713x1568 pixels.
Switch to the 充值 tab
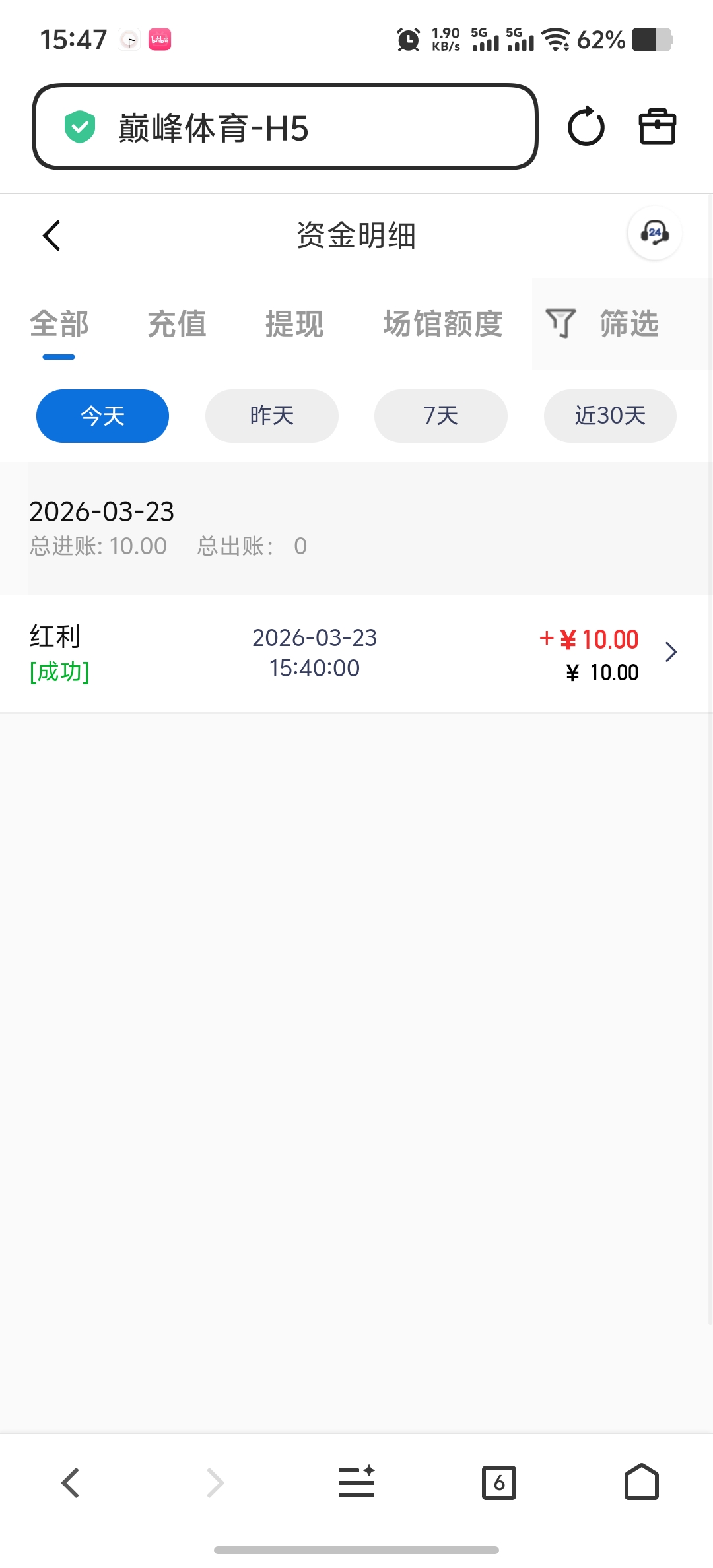coord(177,324)
